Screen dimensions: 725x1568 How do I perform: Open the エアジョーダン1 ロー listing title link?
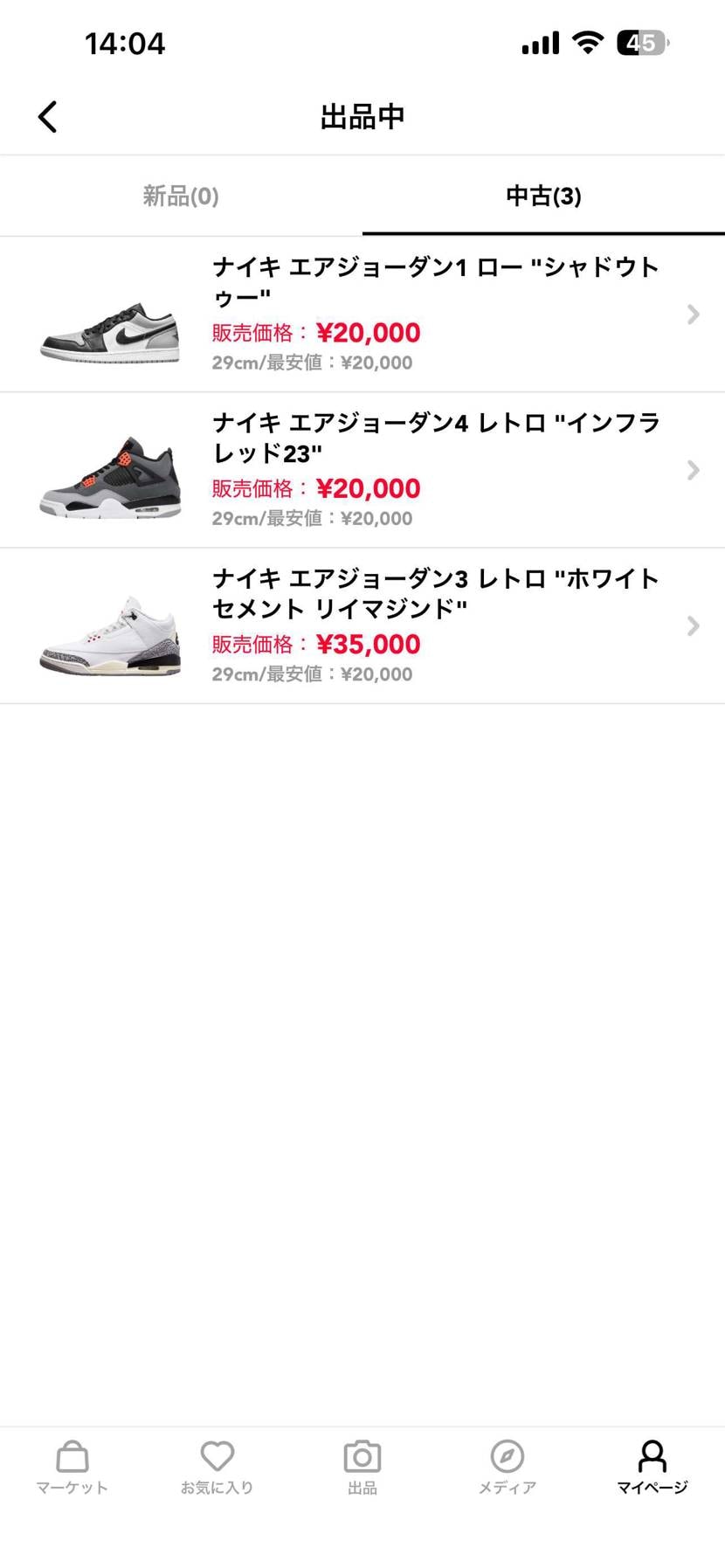[435, 282]
